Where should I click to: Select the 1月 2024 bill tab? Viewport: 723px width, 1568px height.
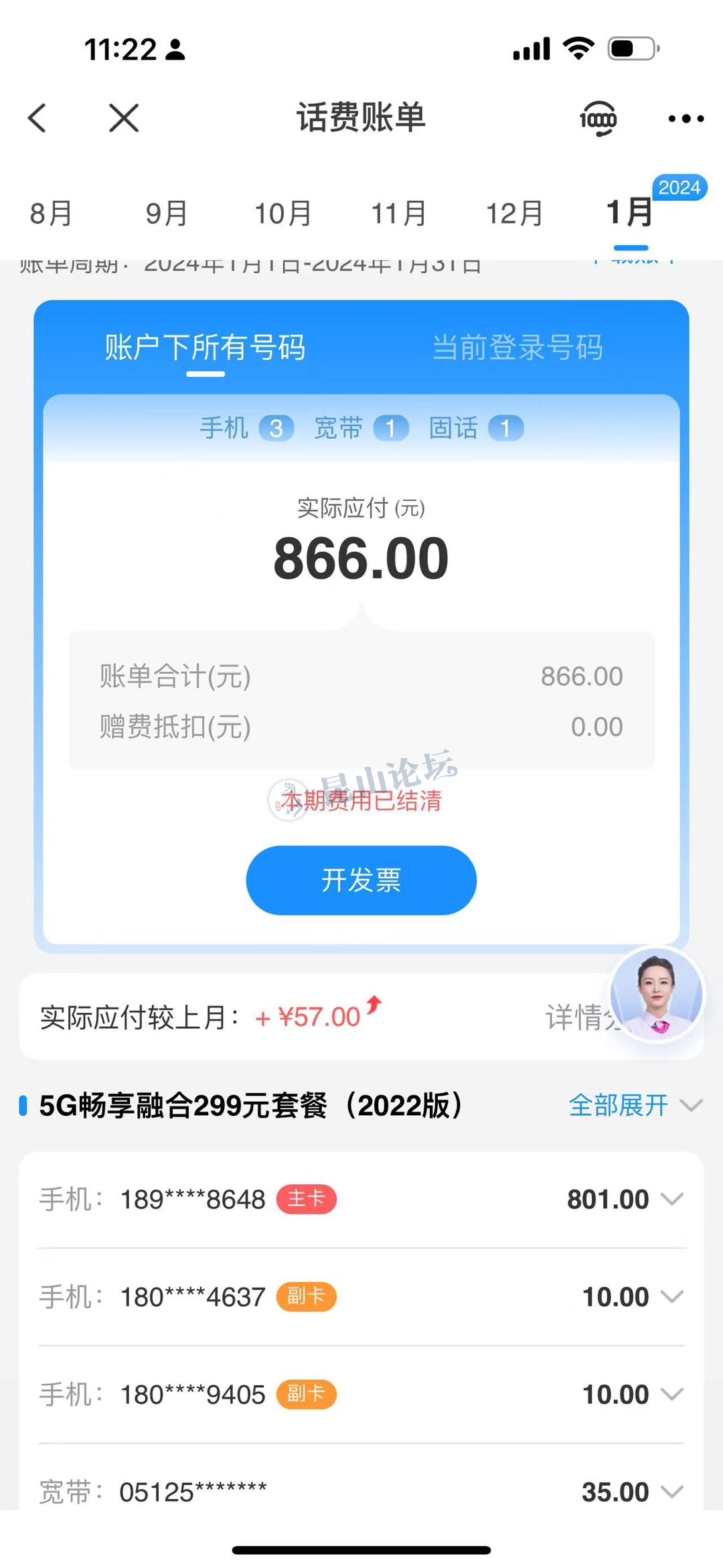pyautogui.click(x=630, y=212)
